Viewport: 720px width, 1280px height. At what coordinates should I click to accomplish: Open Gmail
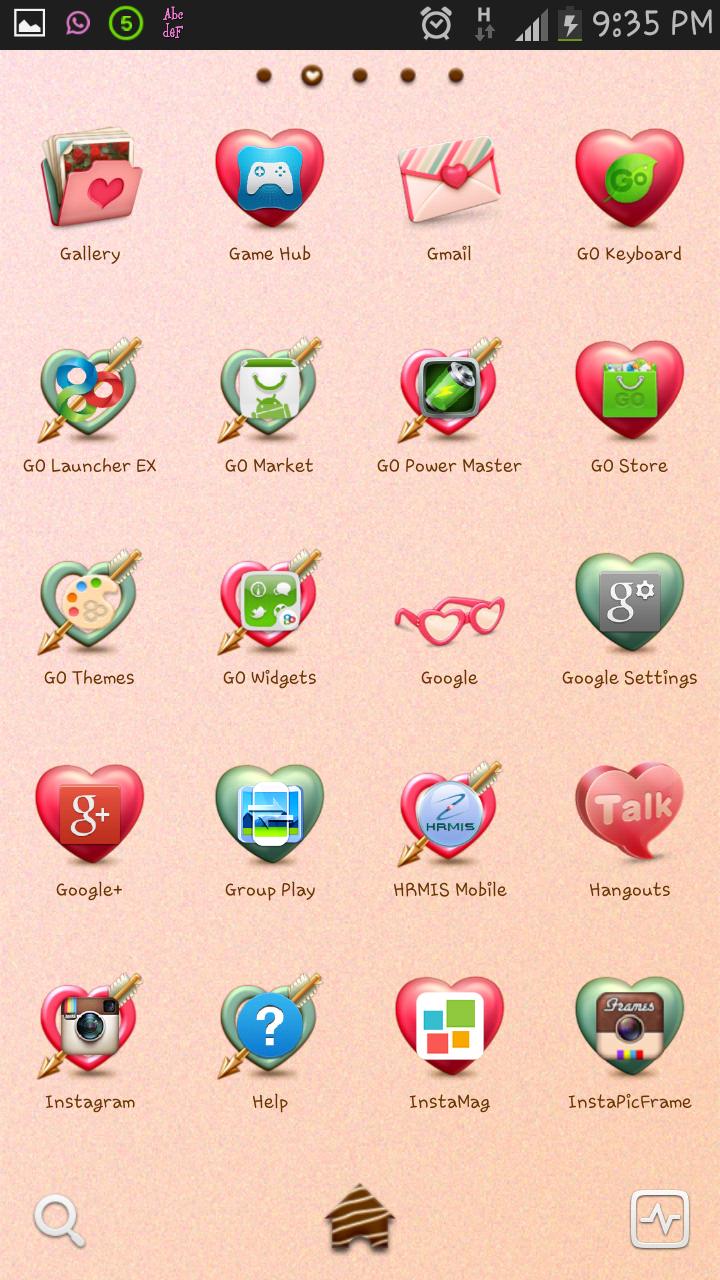[x=449, y=180]
